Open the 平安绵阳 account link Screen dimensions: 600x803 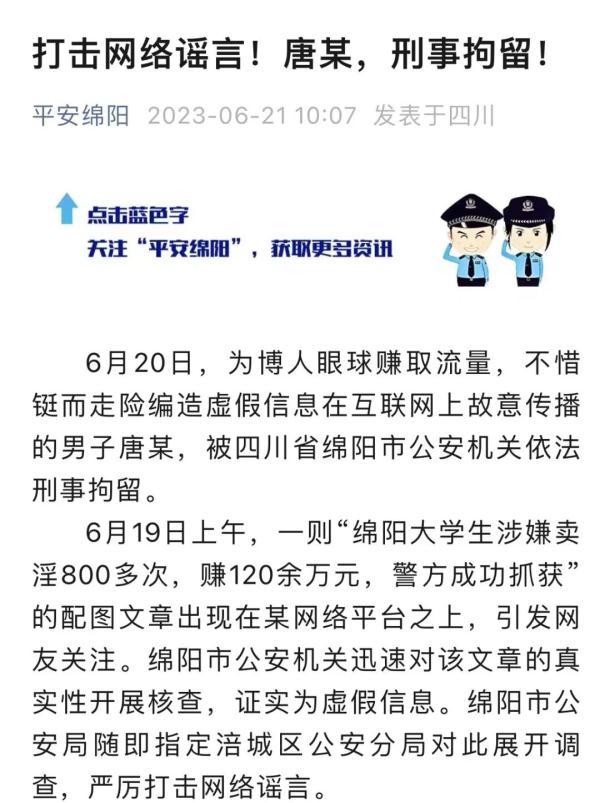point(81,115)
